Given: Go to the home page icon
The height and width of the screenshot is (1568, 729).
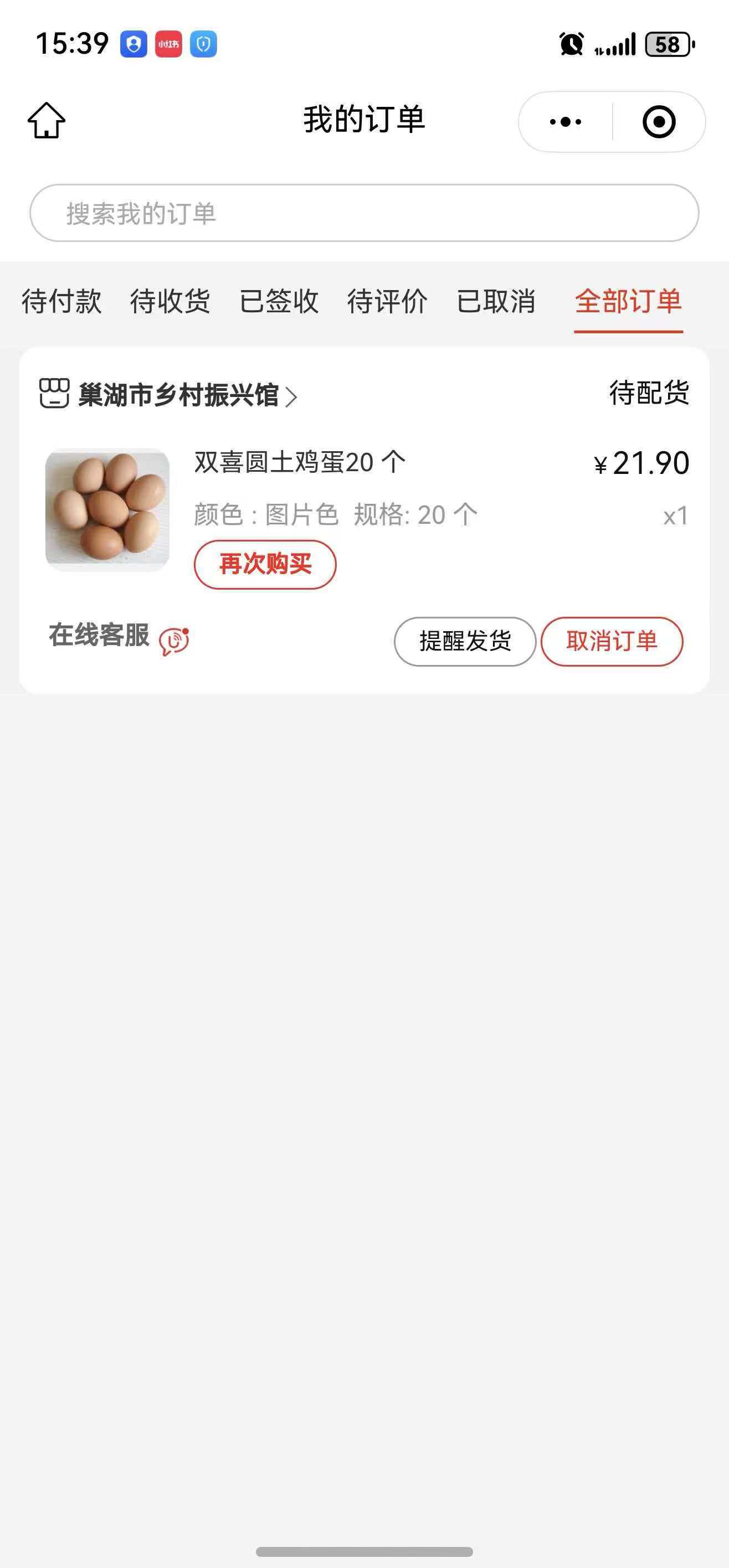Looking at the screenshot, I should tap(47, 121).
